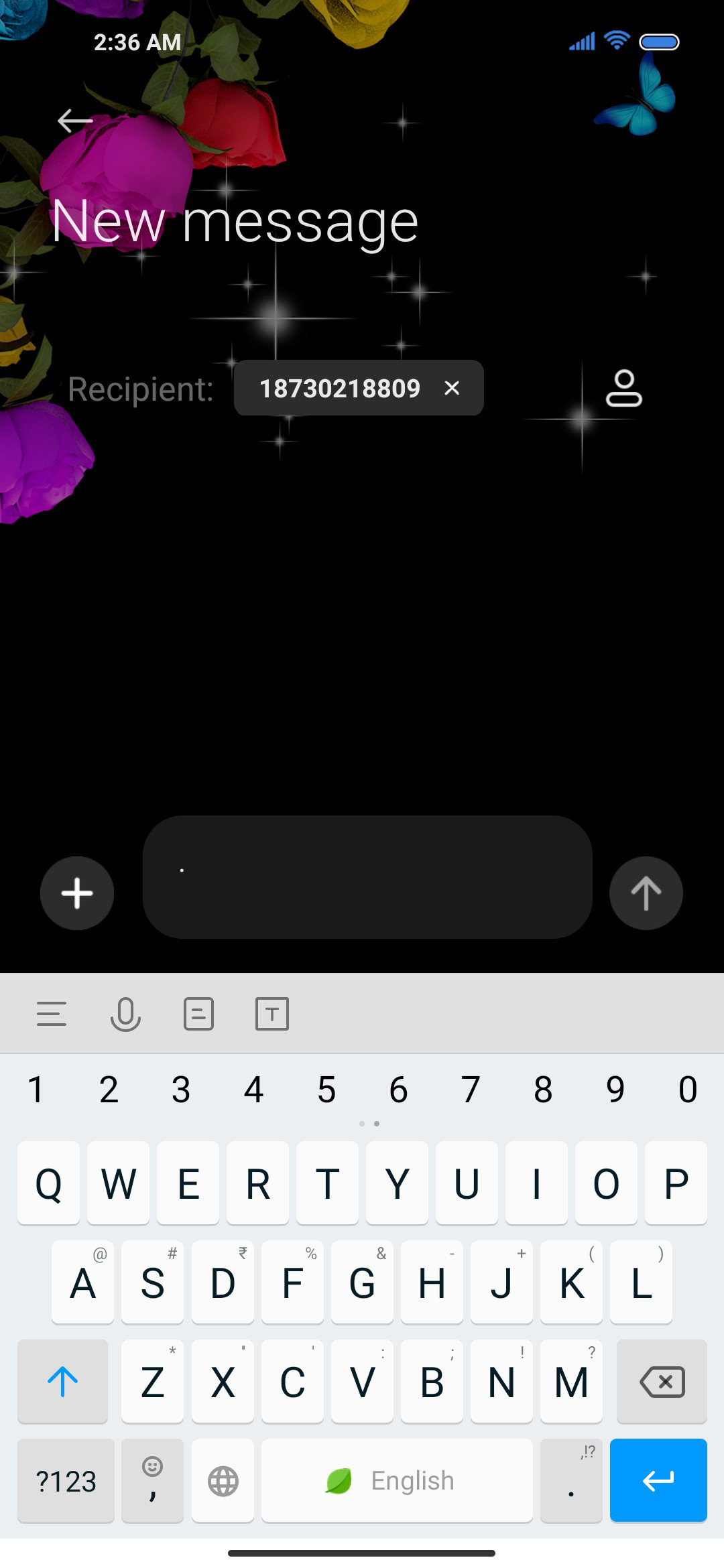Screen dimensions: 724x1568
Task: Start voice input with microphone
Action: pos(125,1014)
